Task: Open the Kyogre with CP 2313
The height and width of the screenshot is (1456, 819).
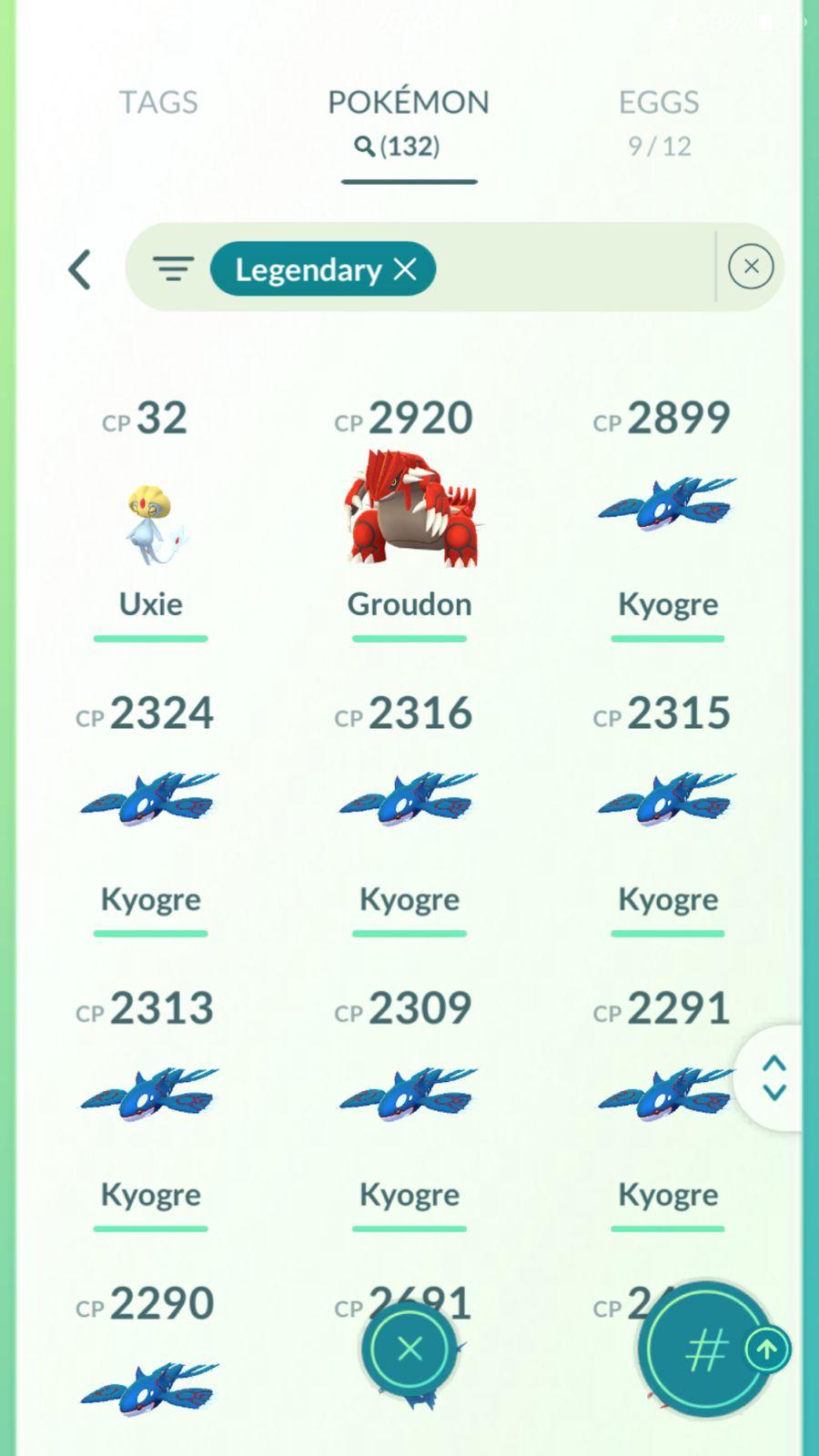Action: 151,1096
